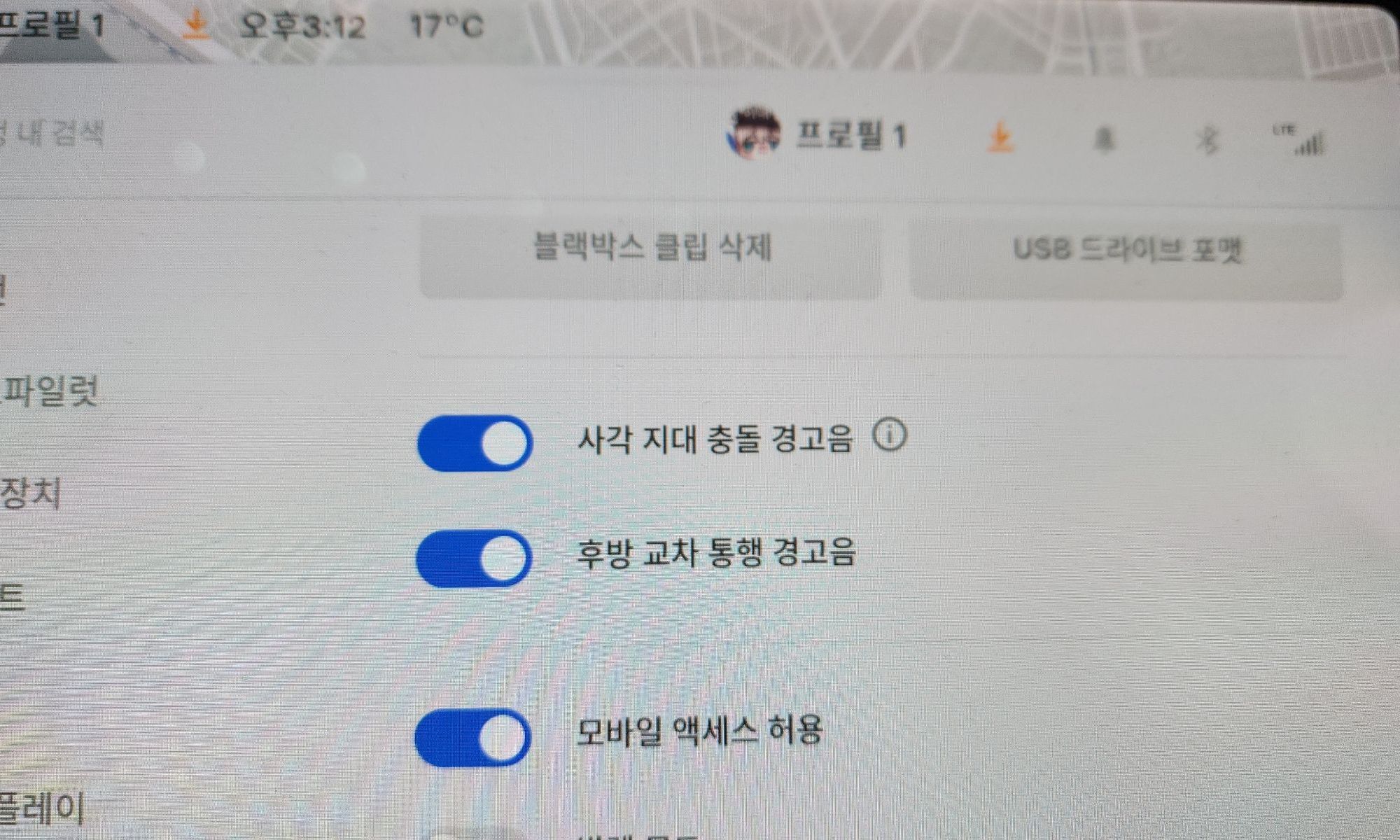This screenshot has width=1400, height=840.
Task: Tap 블랙박스 클립 삭제 button
Action: coord(651,255)
